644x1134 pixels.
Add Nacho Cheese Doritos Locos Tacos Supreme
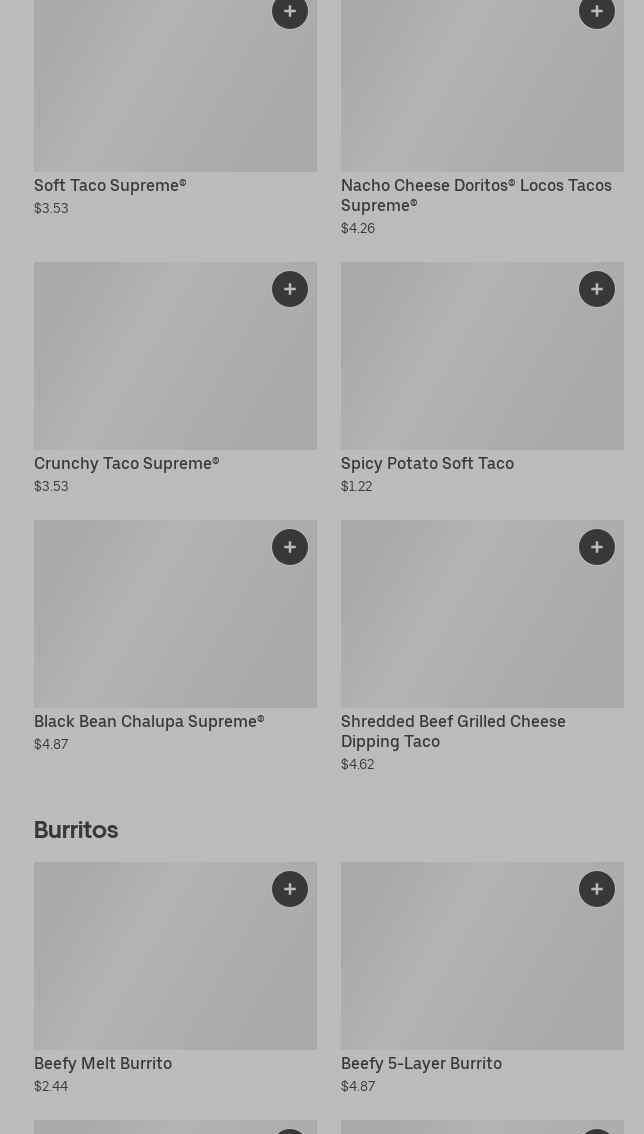pos(596,12)
